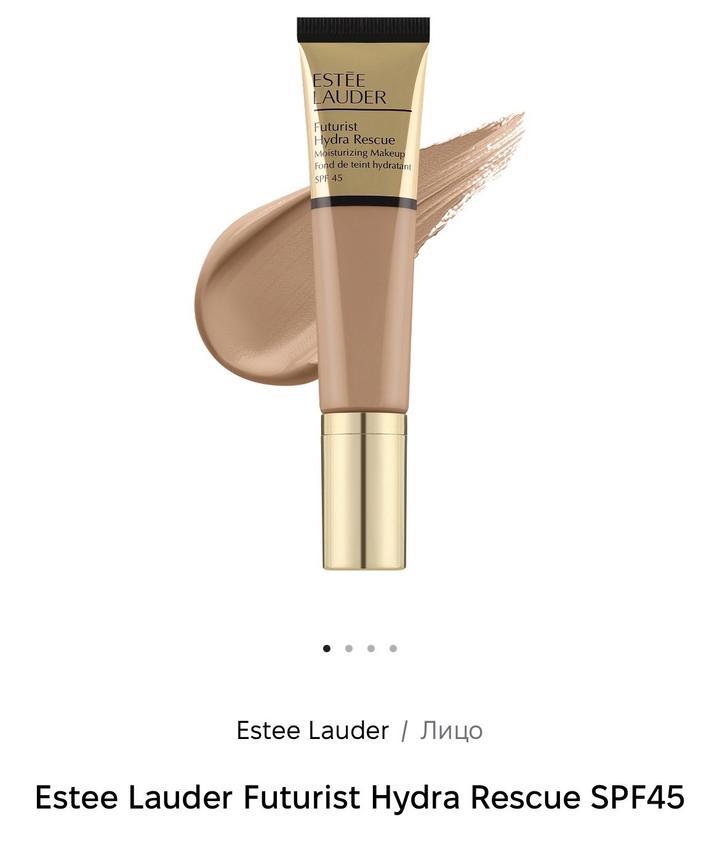
Task: Jump to the second photo indicator dot
Action: pos(349,648)
